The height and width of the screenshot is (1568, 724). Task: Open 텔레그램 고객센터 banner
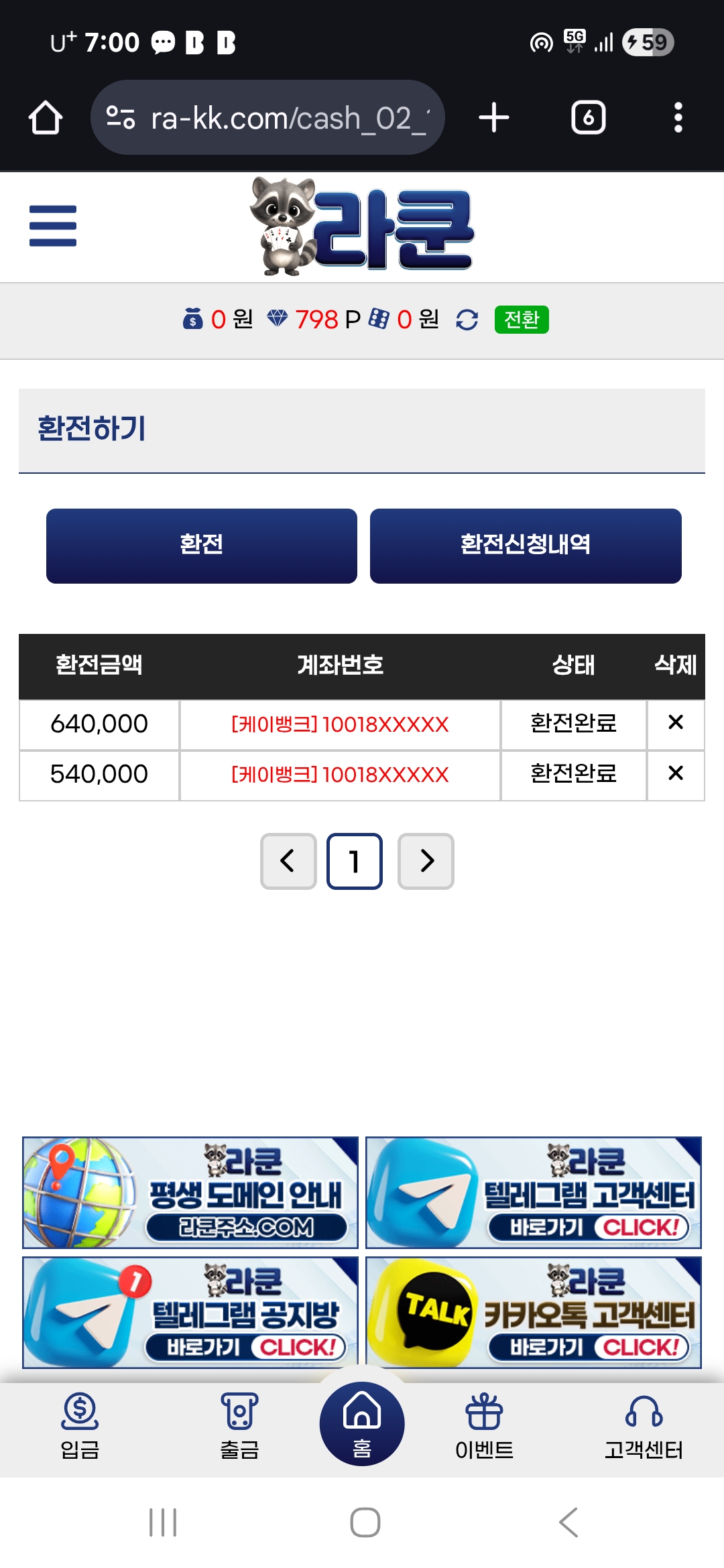tap(534, 1192)
